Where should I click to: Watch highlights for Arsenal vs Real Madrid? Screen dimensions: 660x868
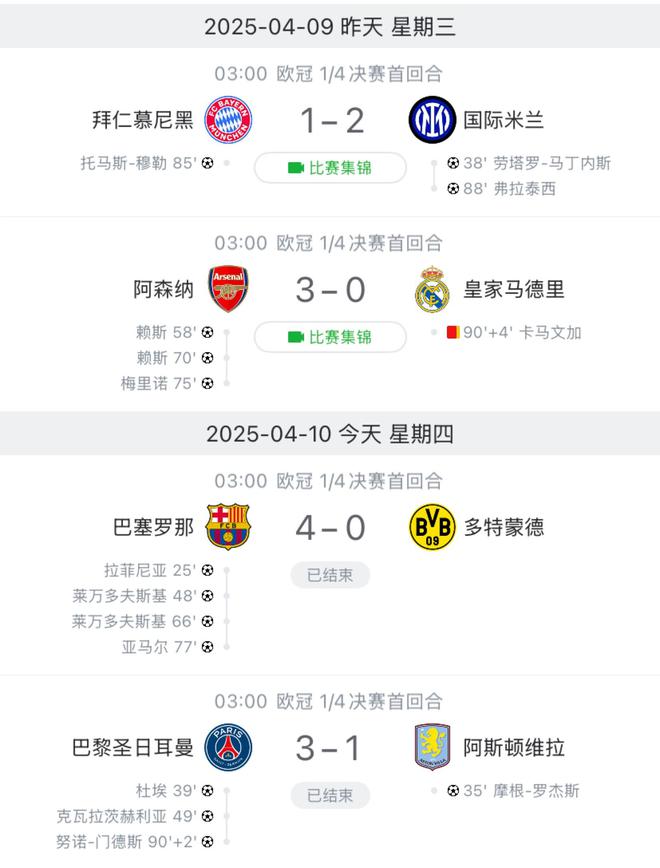coord(330,337)
